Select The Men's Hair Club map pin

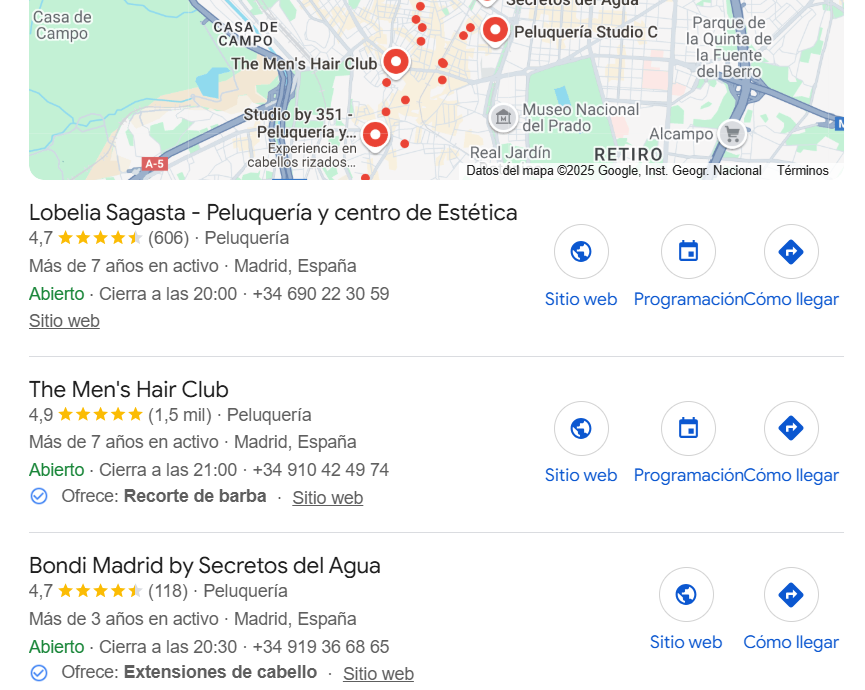coord(396,62)
